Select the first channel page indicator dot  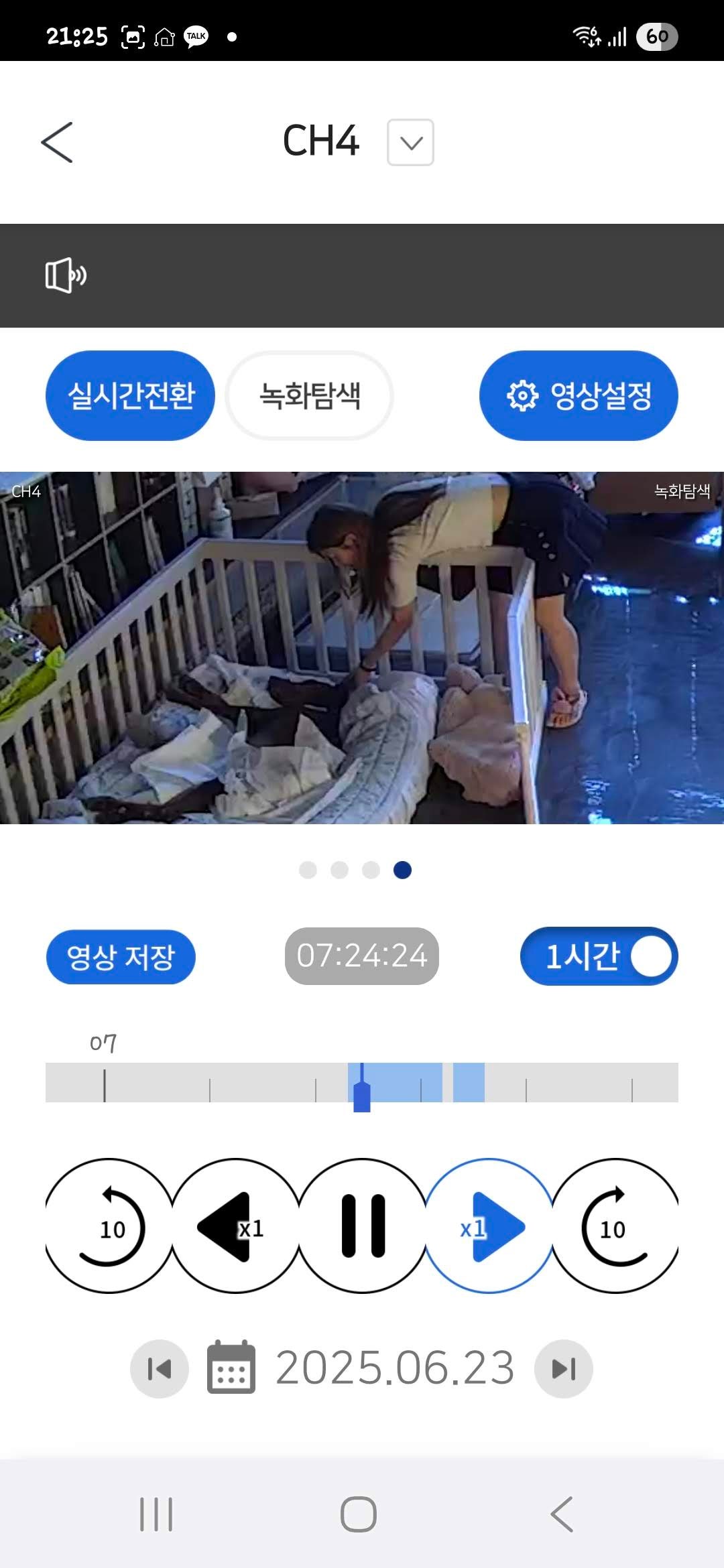[x=308, y=870]
